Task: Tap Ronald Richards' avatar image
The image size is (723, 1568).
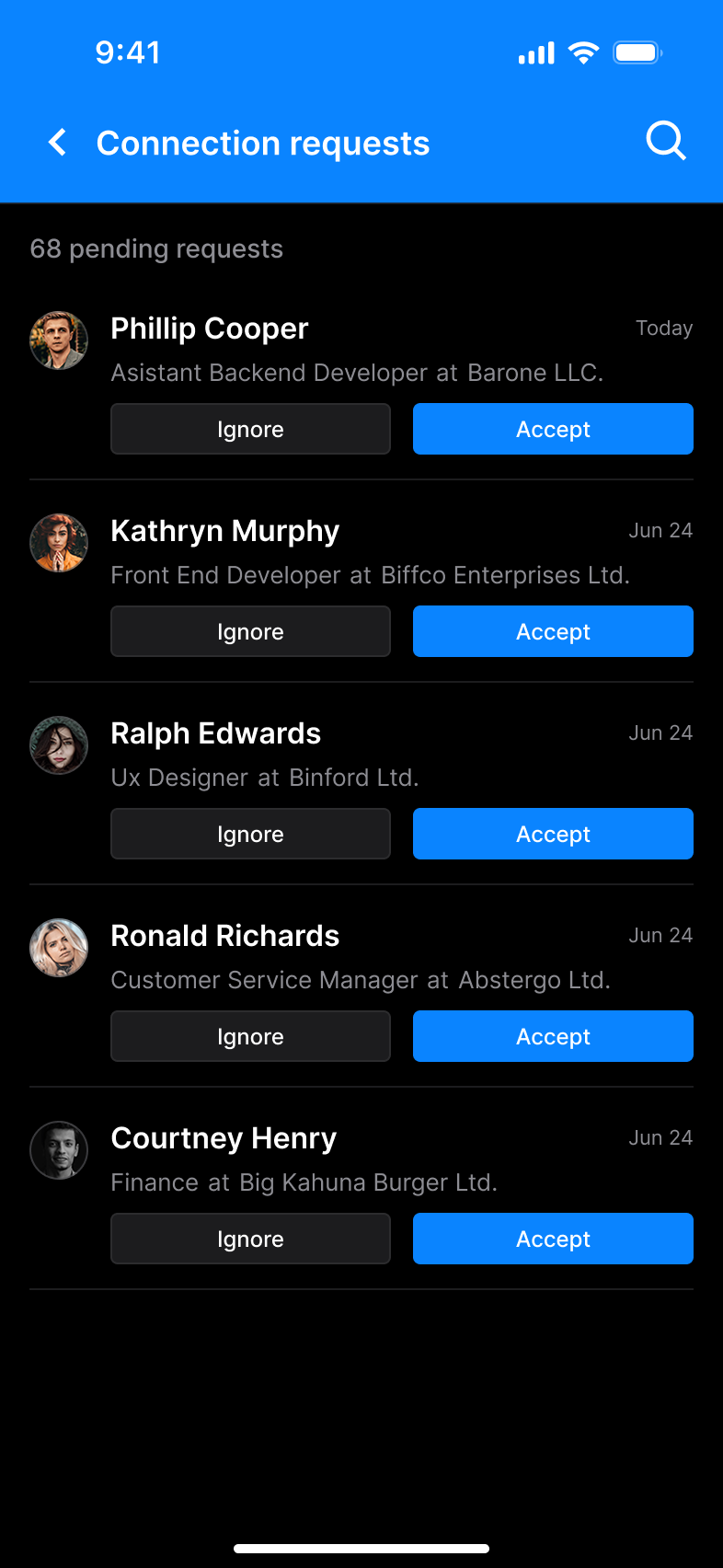Action: pos(59,948)
